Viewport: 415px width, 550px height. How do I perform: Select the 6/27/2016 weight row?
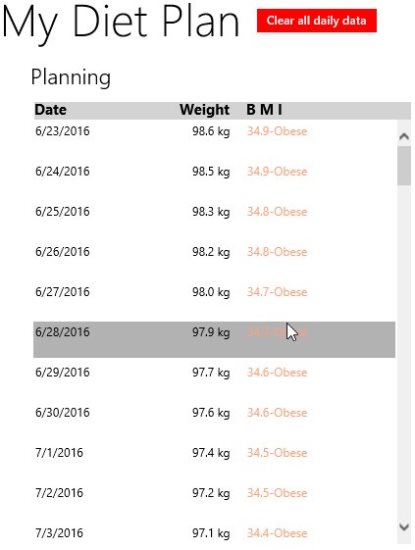pos(214,299)
